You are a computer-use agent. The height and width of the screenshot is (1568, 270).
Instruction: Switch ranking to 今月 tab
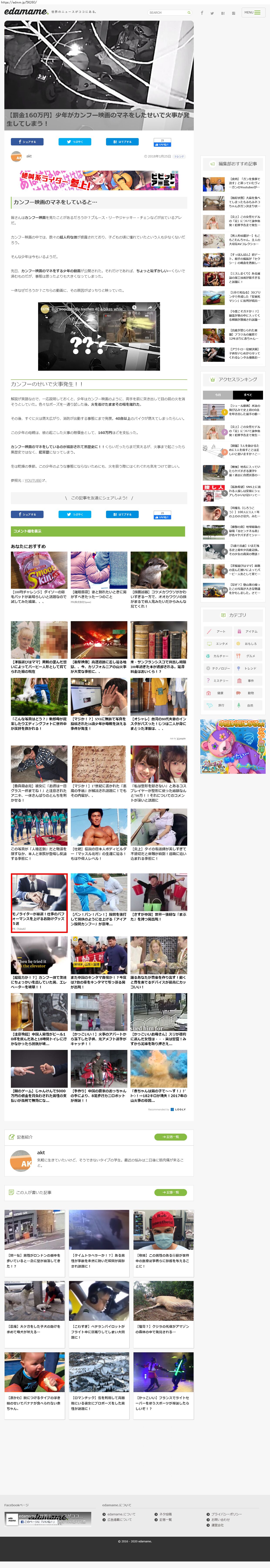pyautogui.click(x=218, y=394)
